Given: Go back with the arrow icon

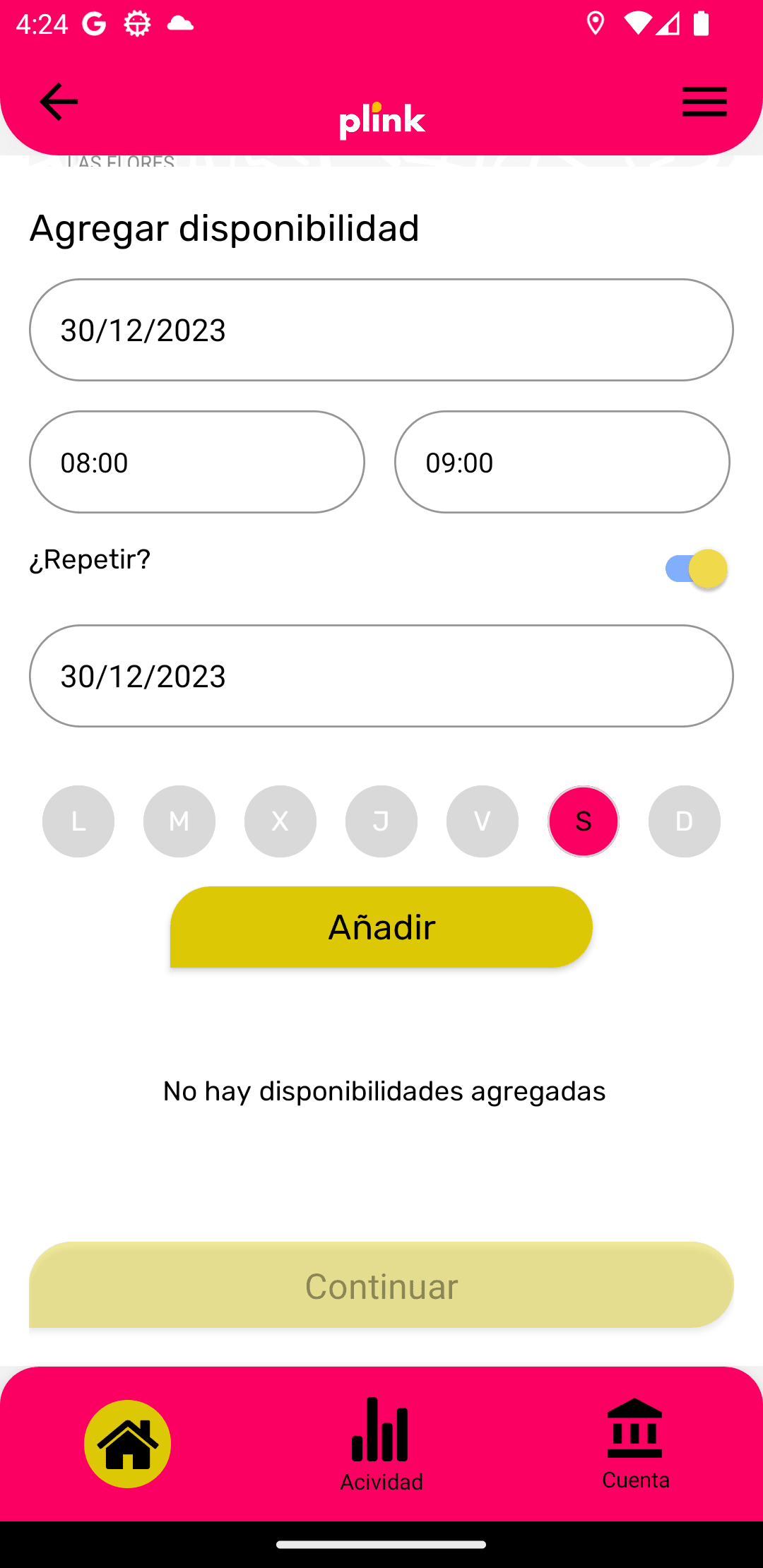Looking at the screenshot, I should click(x=59, y=102).
